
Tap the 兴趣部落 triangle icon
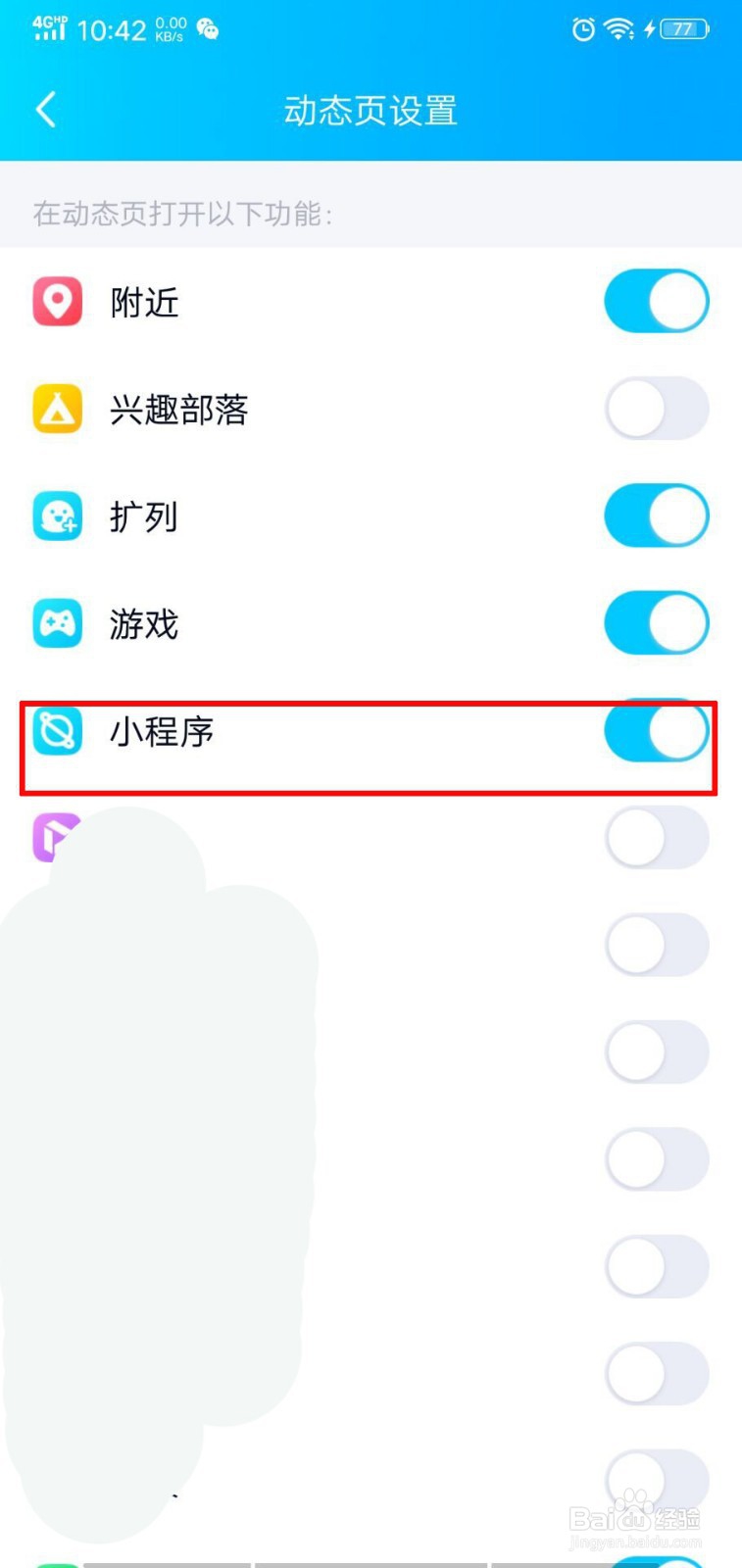[56, 409]
